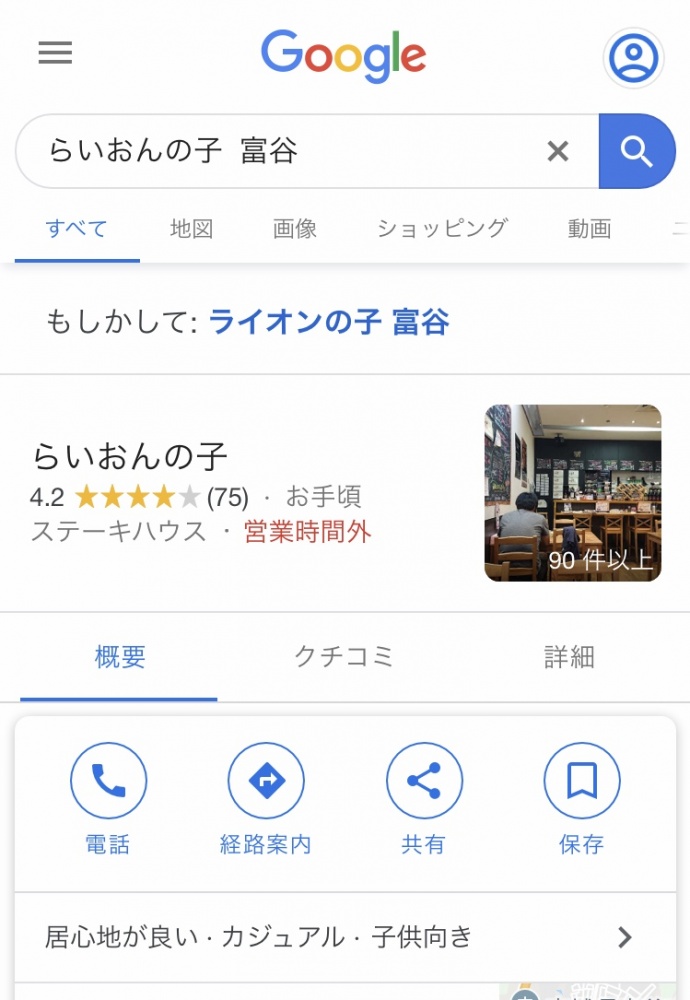Switch to the ショッピング tab
The height and width of the screenshot is (1000, 690).
point(442,228)
